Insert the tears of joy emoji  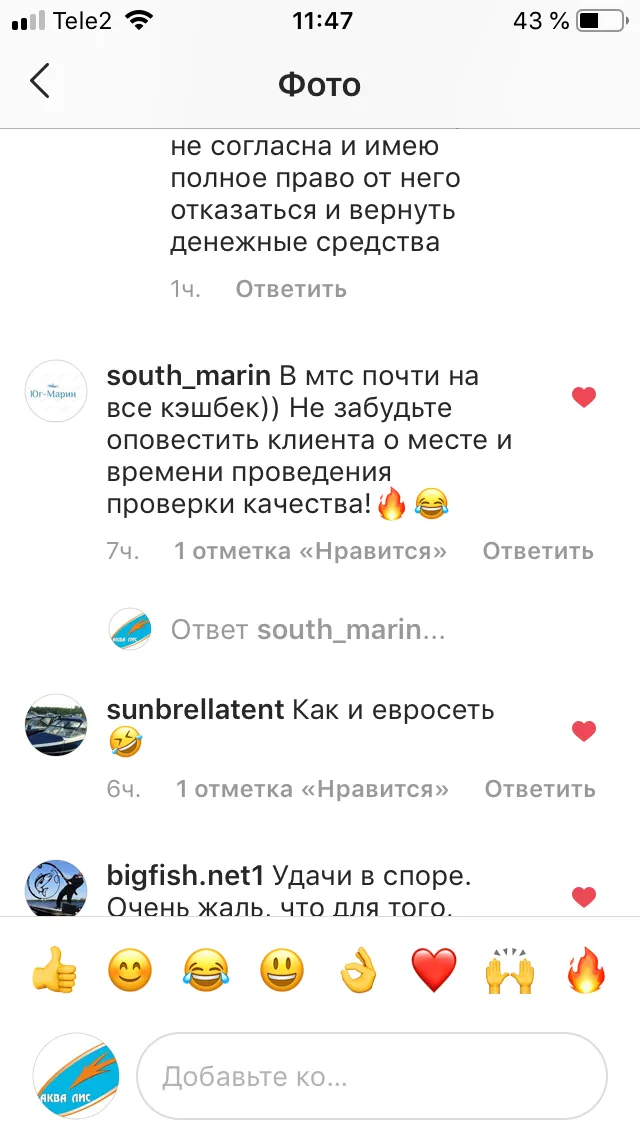206,971
